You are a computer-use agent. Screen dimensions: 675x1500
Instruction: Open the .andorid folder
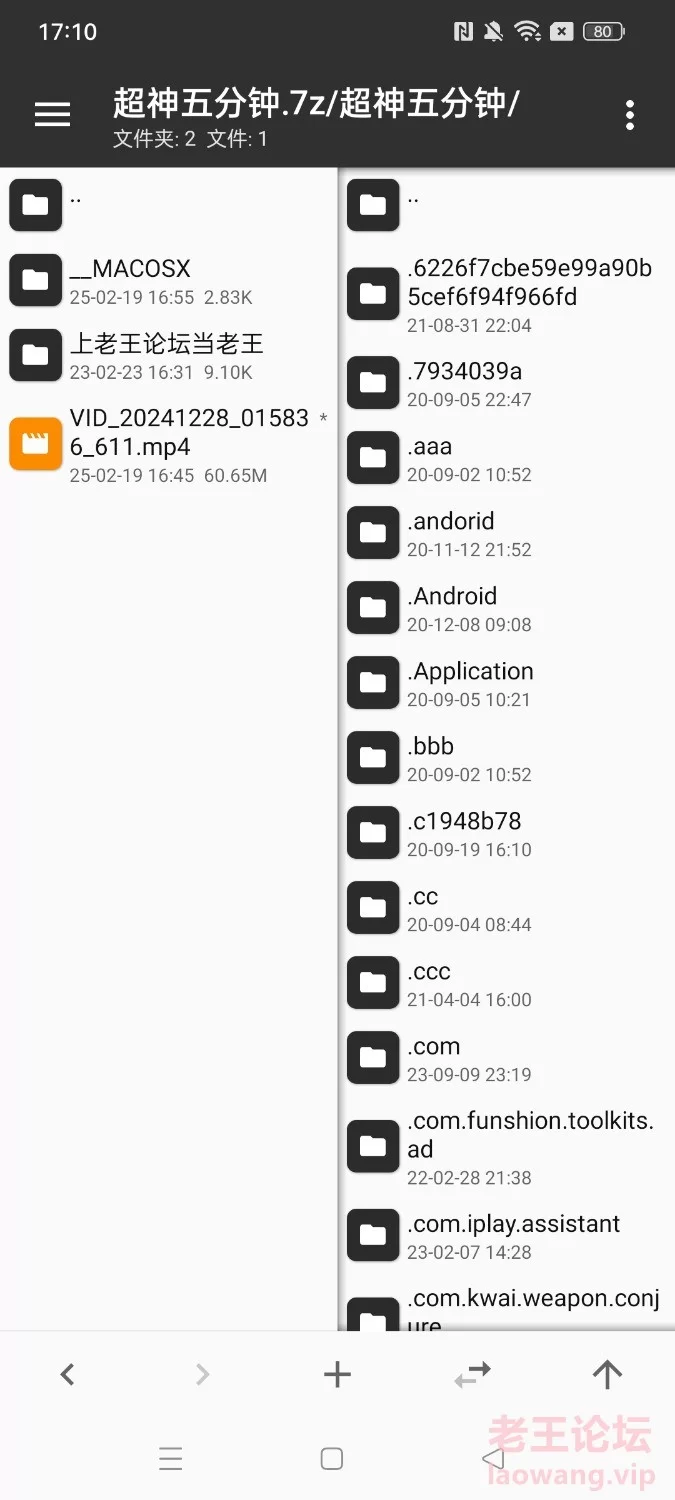pos(507,533)
